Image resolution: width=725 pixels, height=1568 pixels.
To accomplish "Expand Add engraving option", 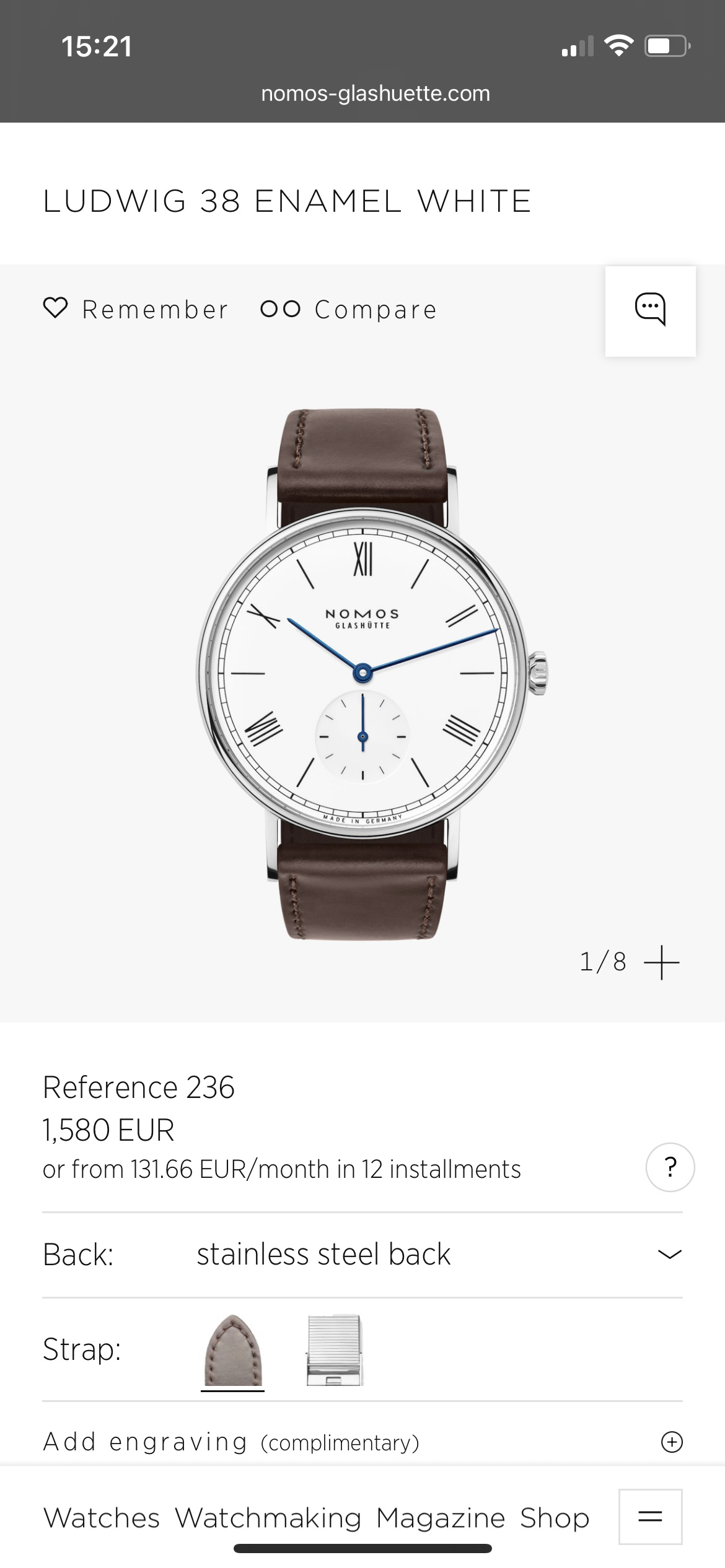I will (362, 1442).
